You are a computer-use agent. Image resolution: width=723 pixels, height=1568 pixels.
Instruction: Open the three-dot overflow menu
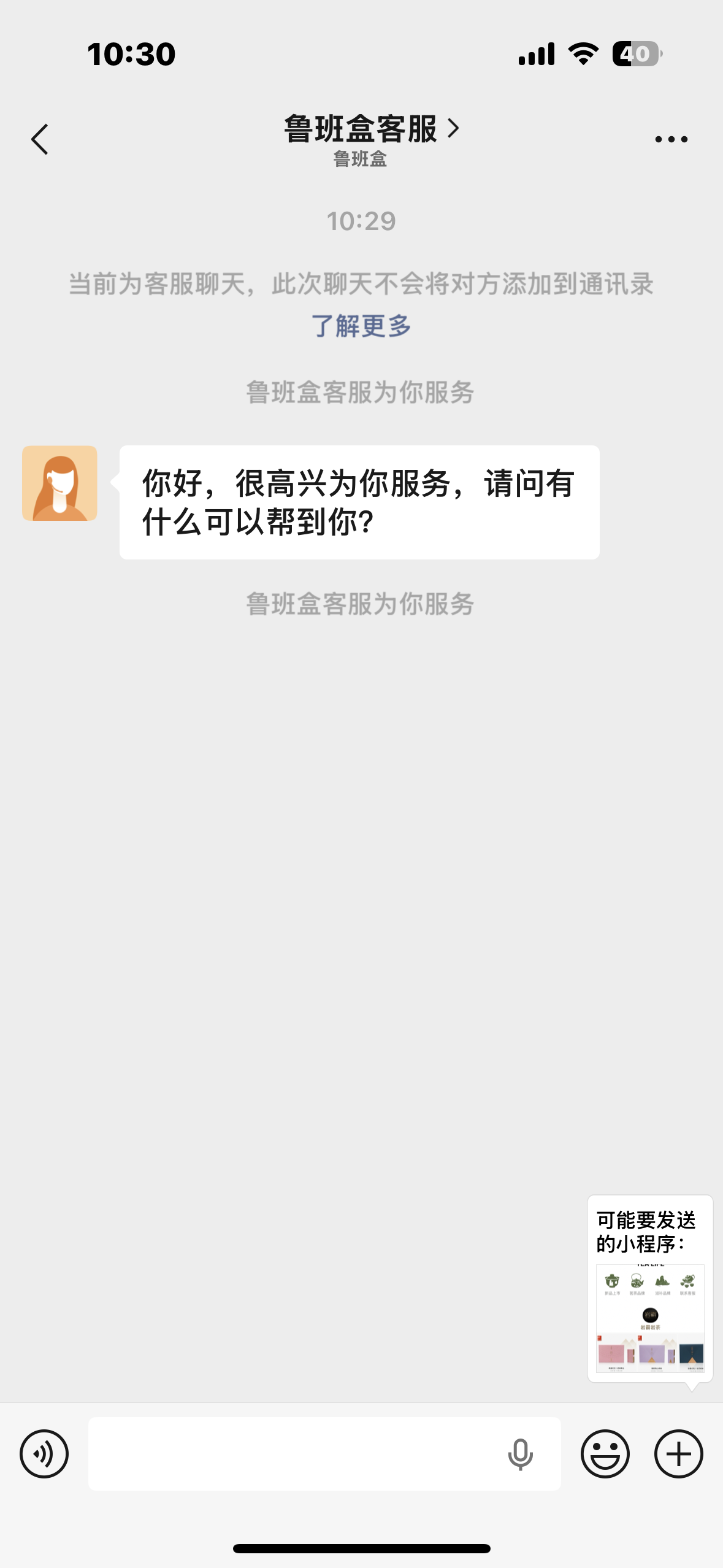[671, 139]
